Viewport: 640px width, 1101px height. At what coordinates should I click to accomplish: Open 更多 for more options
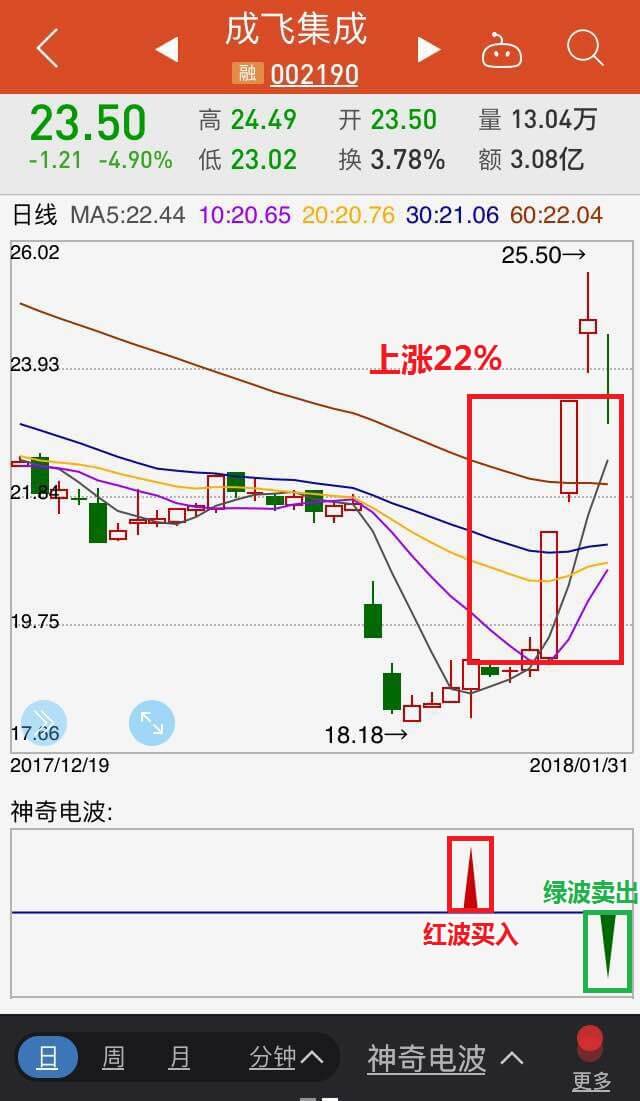[x=590, y=1058]
